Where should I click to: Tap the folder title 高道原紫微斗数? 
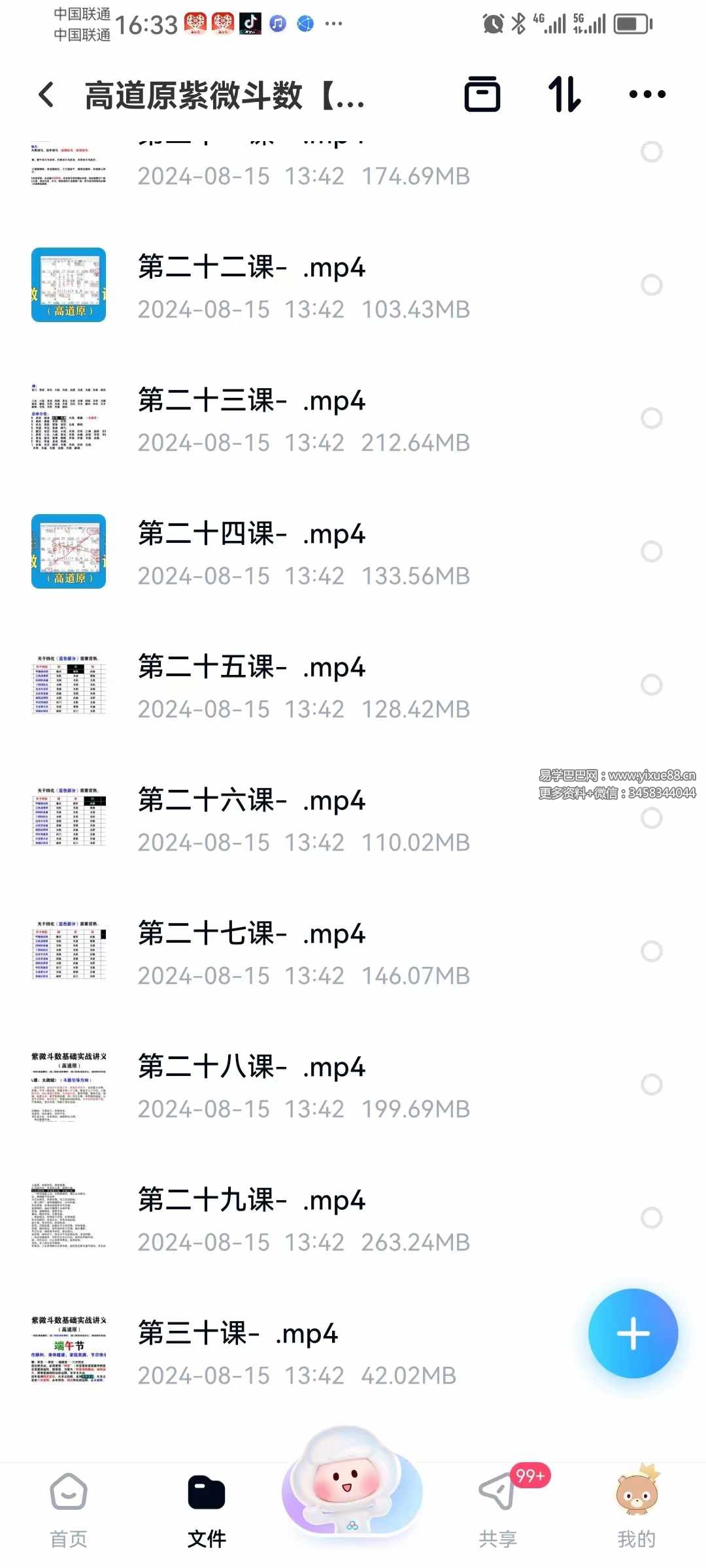click(x=226, y=95)
